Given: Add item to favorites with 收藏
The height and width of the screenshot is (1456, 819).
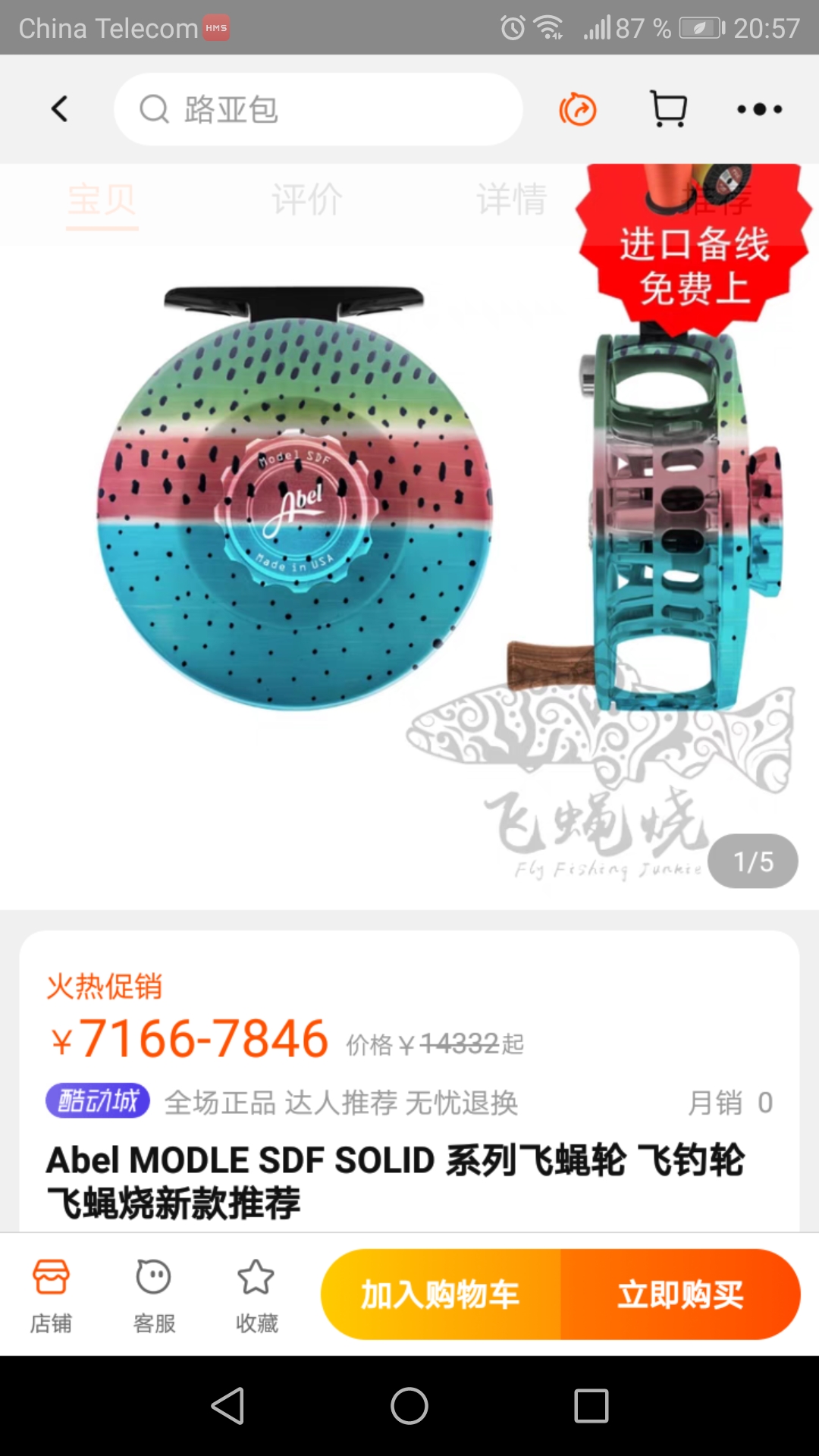Looking at the screenshot, I should (256, 1294).
